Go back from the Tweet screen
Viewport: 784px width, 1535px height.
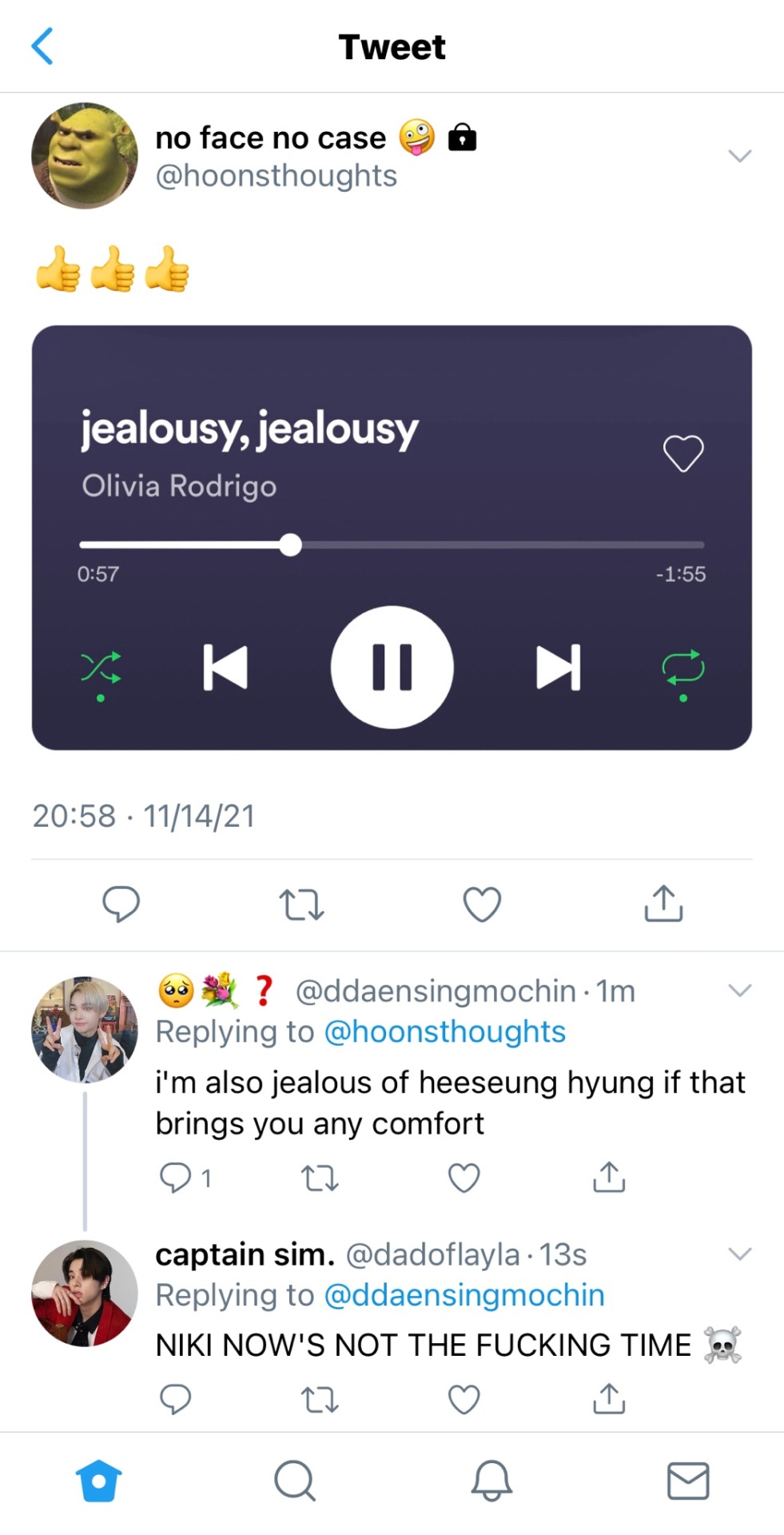[x=42, y=46]
